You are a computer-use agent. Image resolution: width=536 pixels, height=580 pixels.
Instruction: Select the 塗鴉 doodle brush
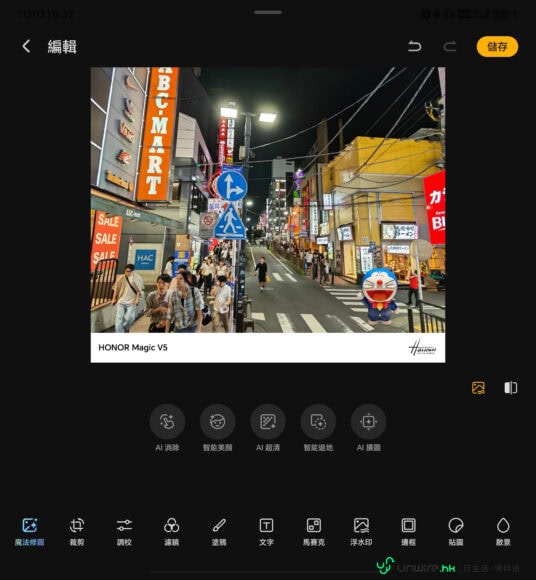tap(219, 532)
